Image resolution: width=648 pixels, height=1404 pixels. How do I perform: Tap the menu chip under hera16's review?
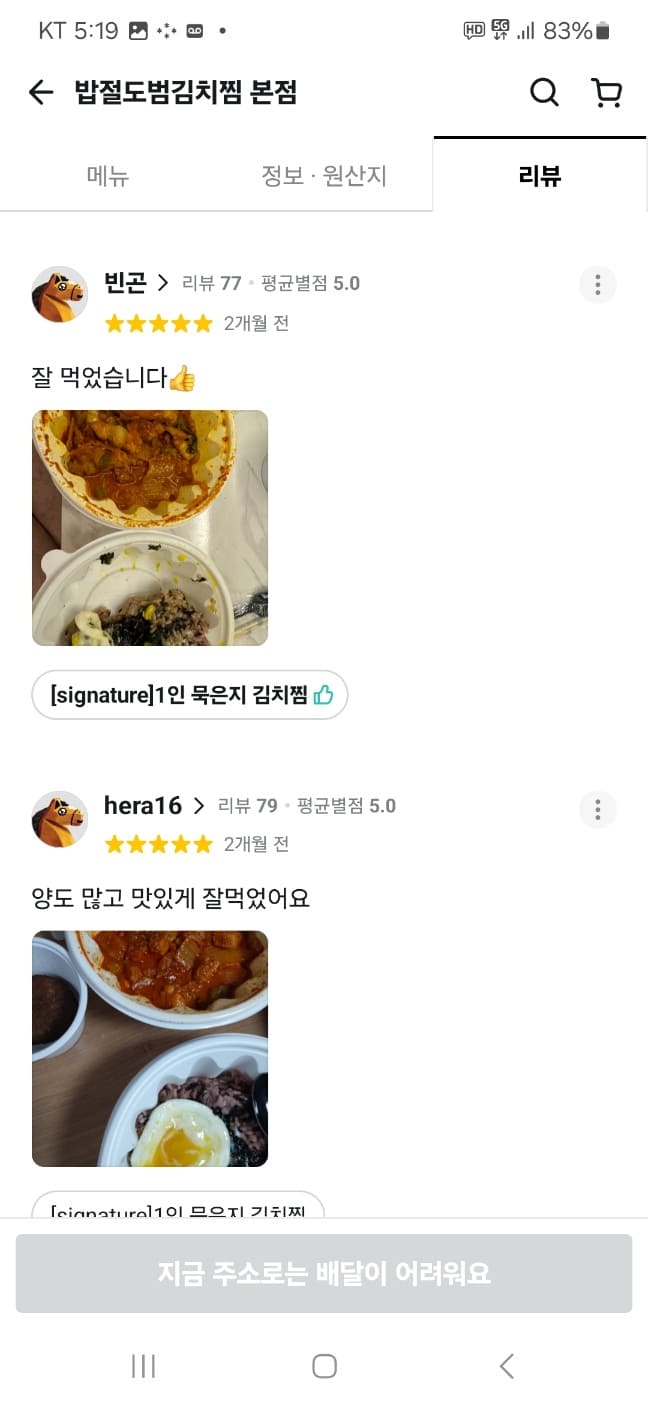(178, 1206)
